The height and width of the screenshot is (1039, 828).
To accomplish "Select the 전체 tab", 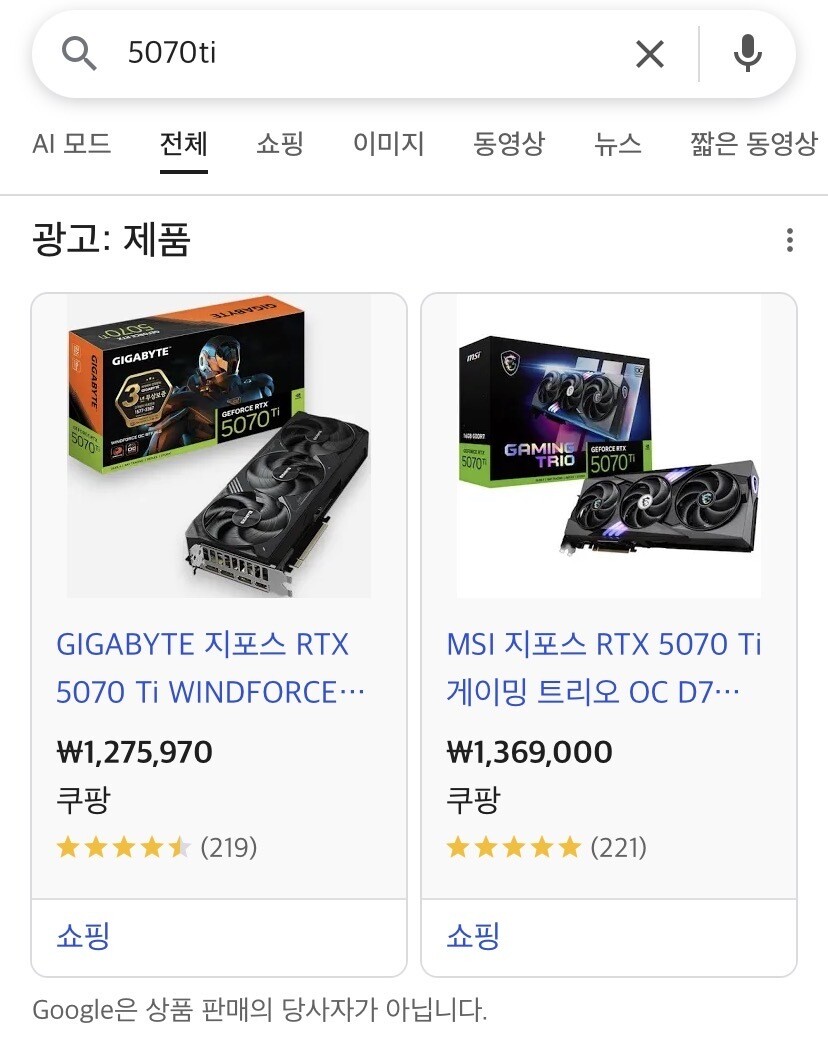I will (184, 144).
